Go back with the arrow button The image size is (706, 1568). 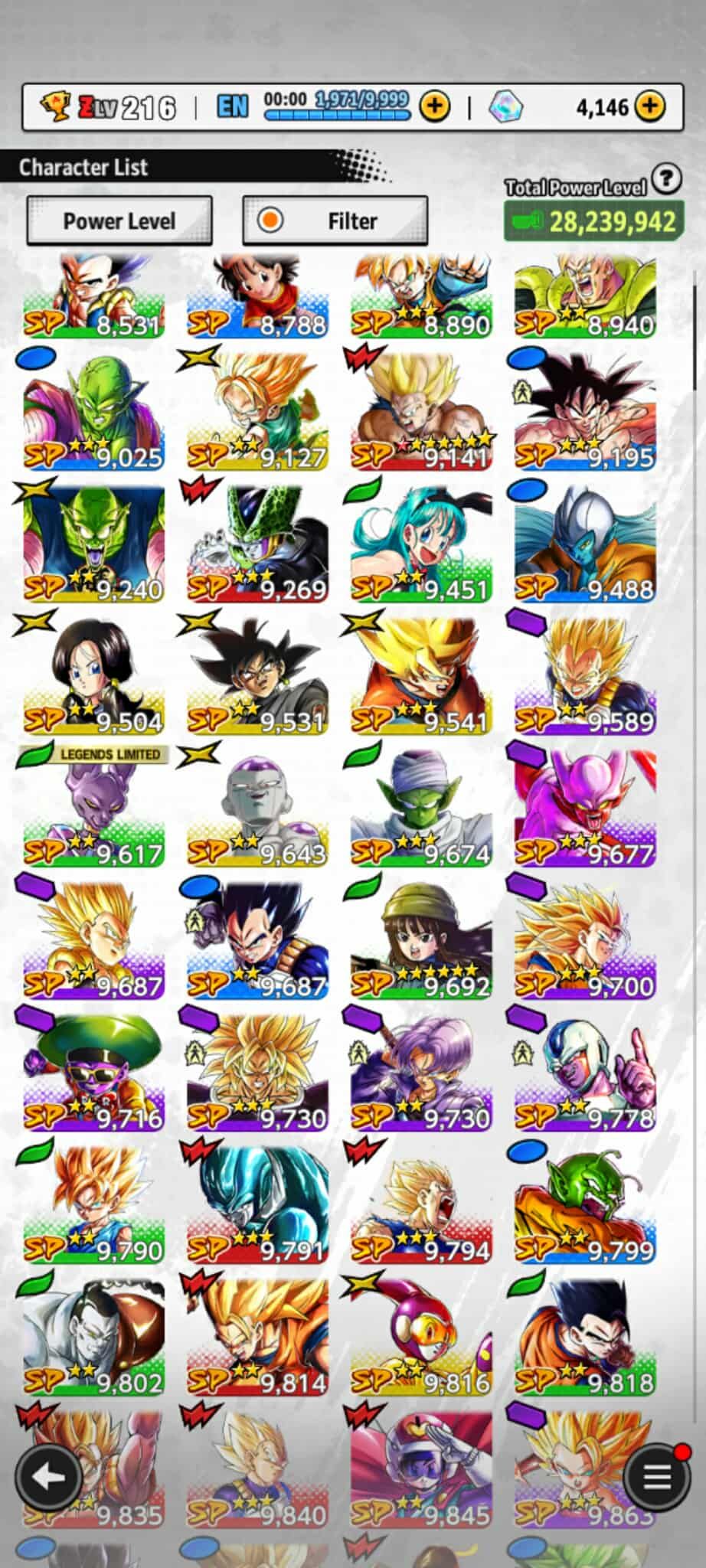pyautogui.click(x=47, y=1477)
